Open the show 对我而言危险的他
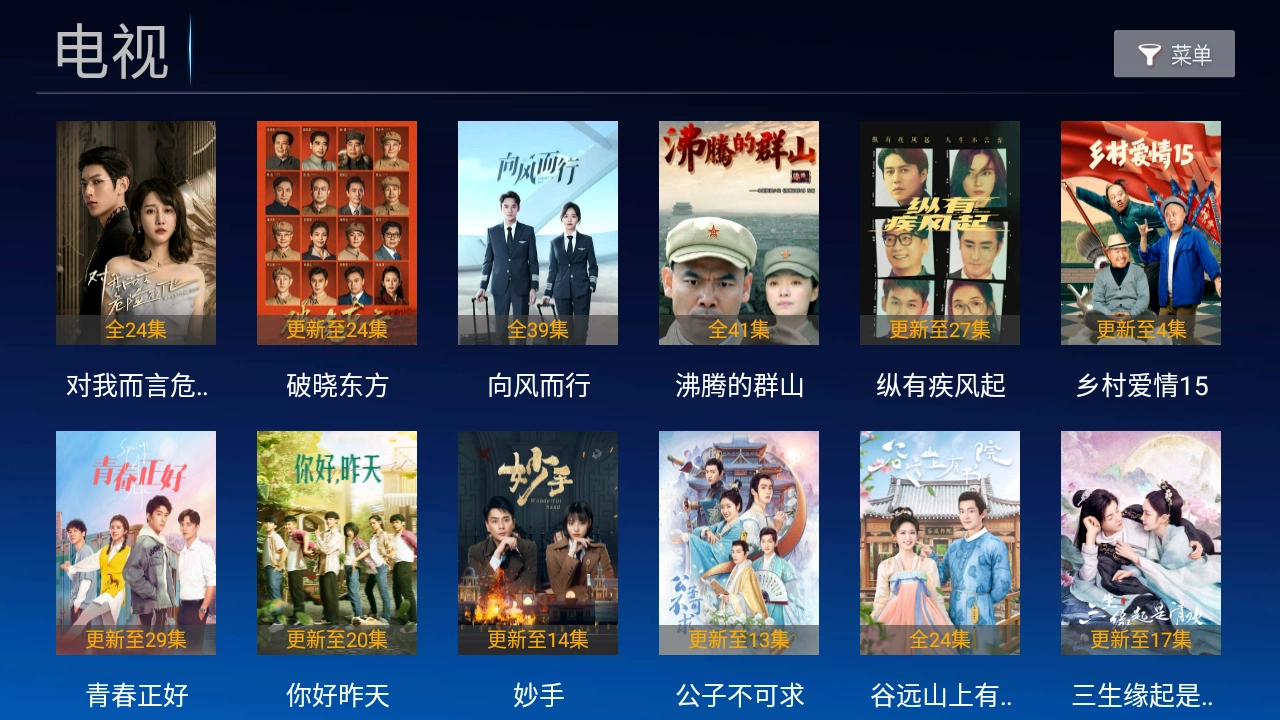Viewport: 1280px width, 720px height. (136, 233)
